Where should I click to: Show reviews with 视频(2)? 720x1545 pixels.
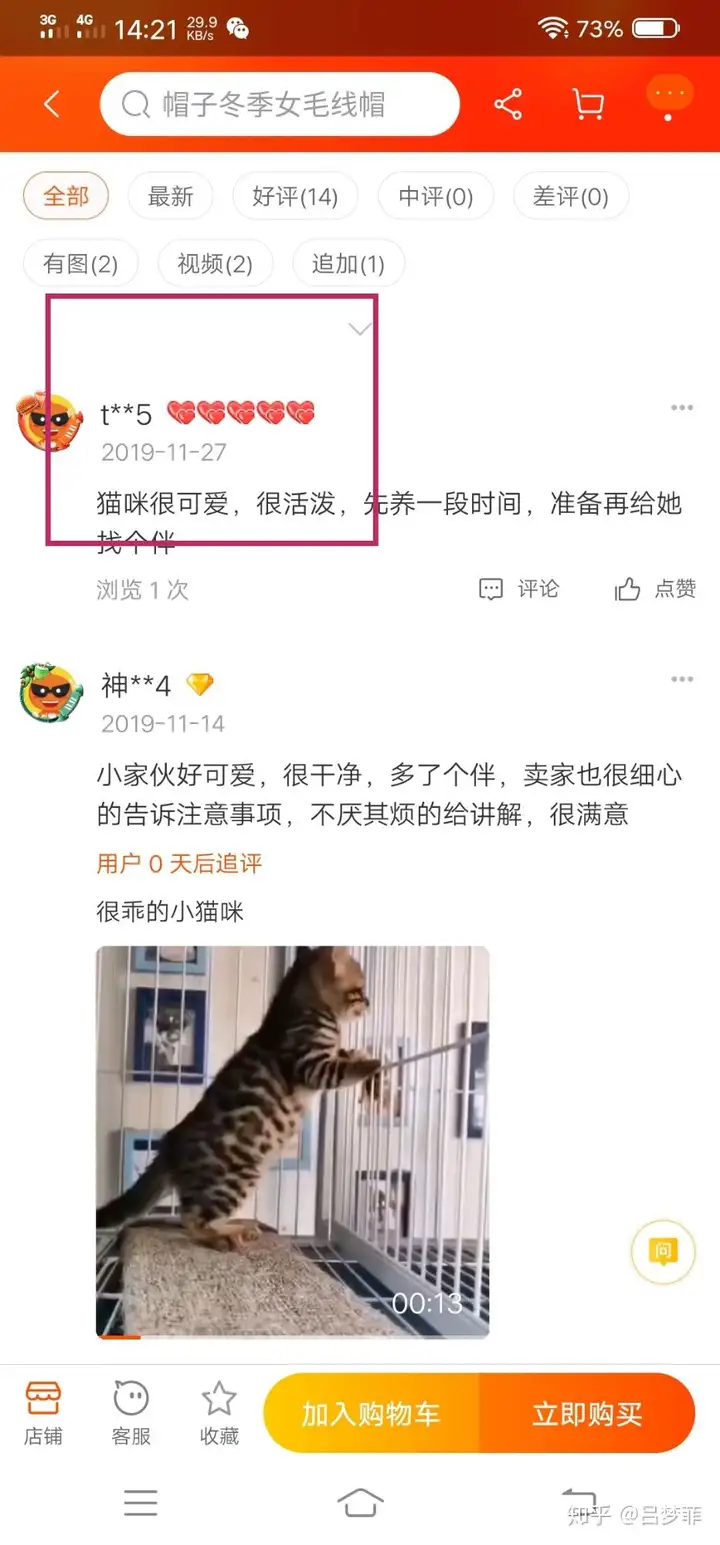coord(215,264)
